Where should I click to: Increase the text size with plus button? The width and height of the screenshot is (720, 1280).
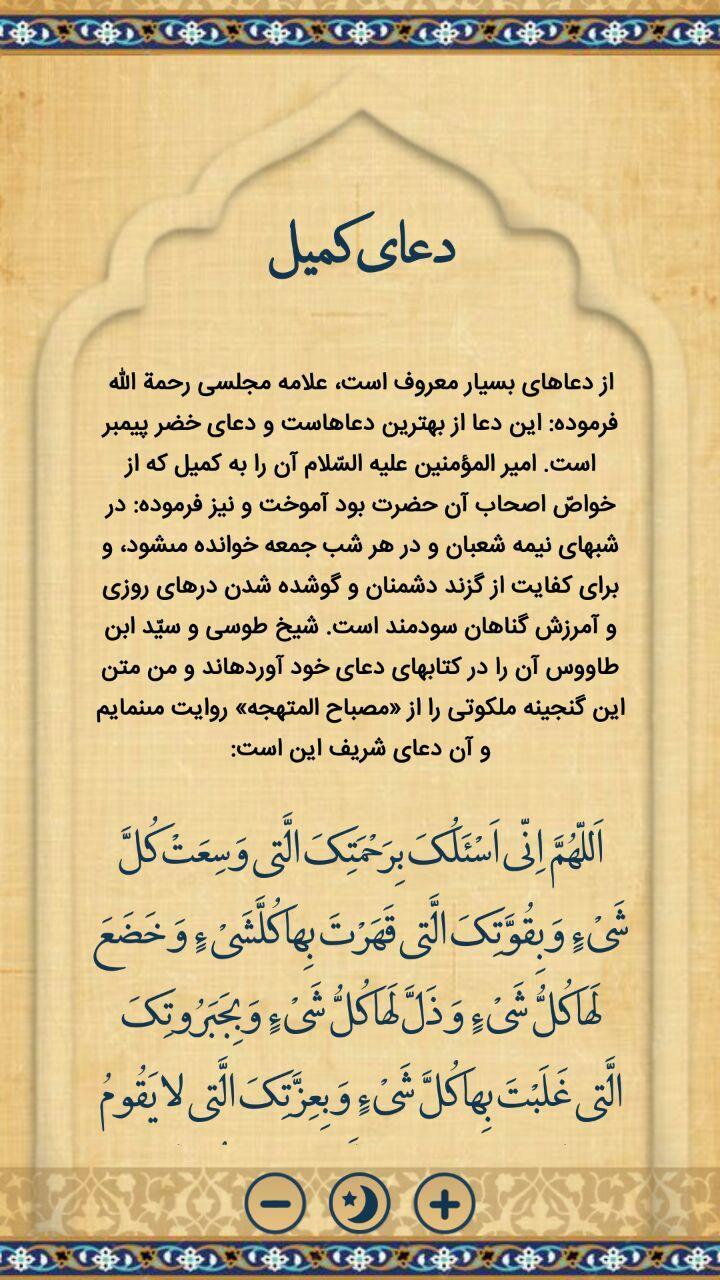[x=444, y=1203]
